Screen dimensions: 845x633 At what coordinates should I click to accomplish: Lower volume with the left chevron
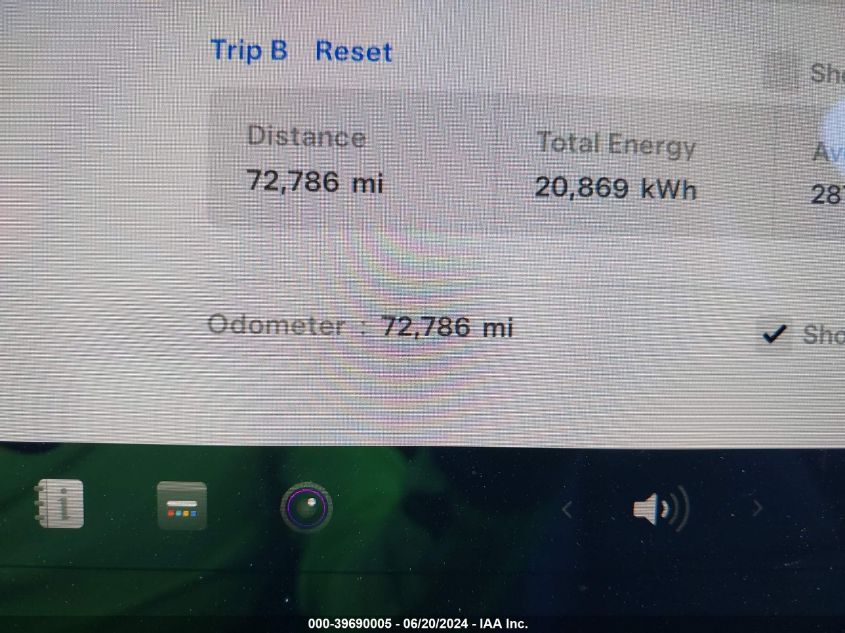click(567, 510)
